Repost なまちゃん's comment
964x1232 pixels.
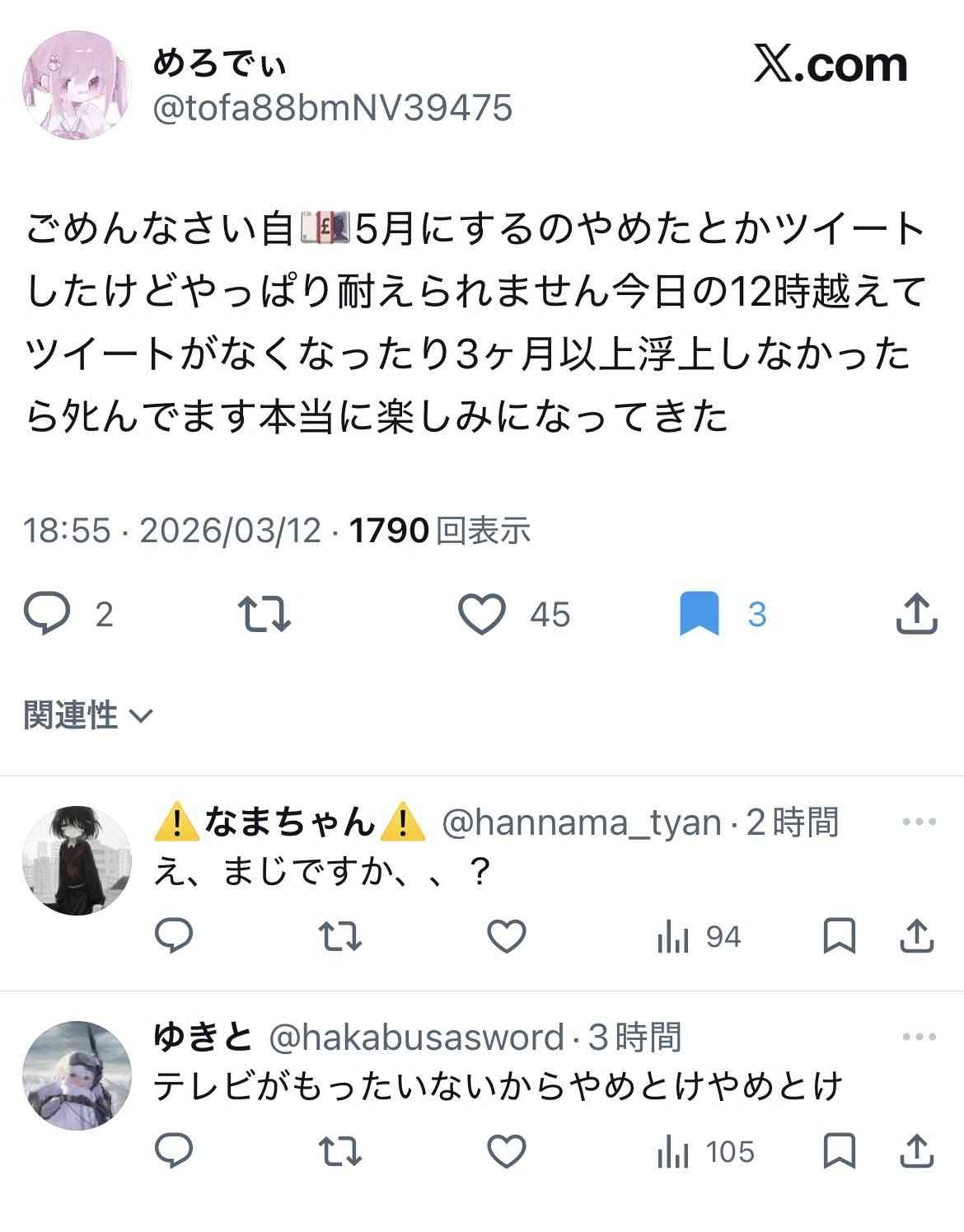point(340,936)
